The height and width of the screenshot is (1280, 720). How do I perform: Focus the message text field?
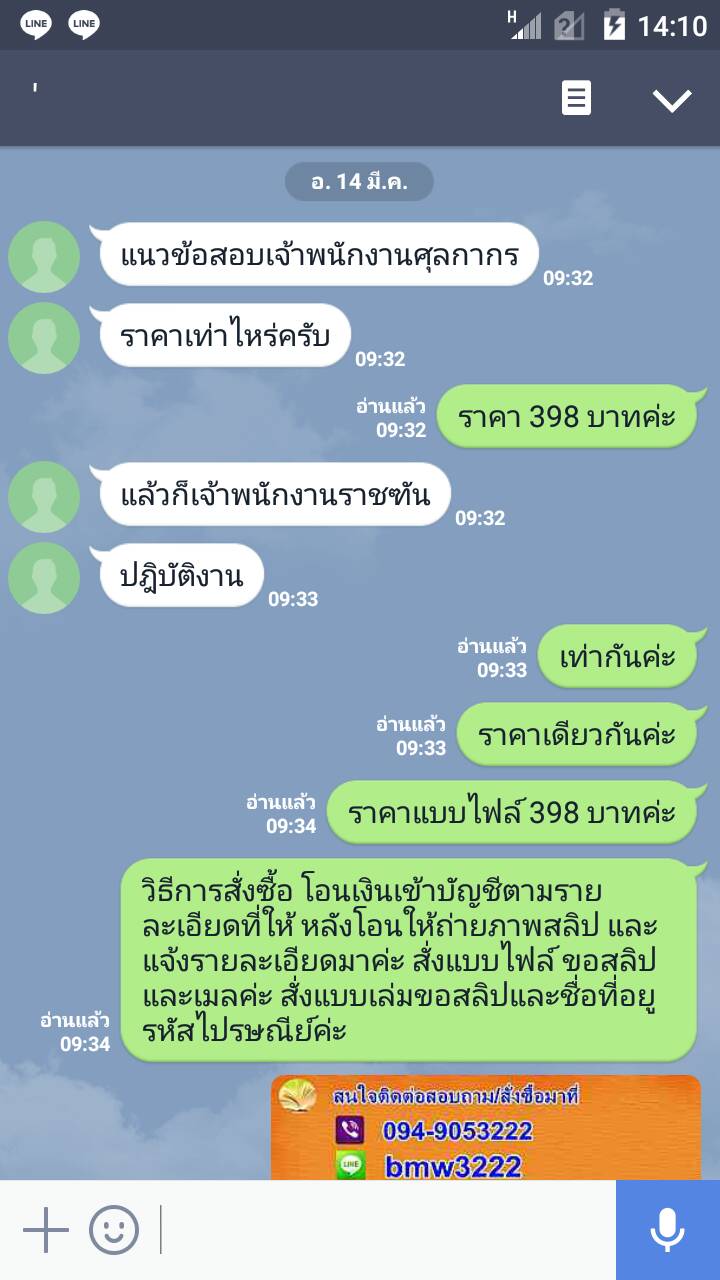coord(385,1230)
